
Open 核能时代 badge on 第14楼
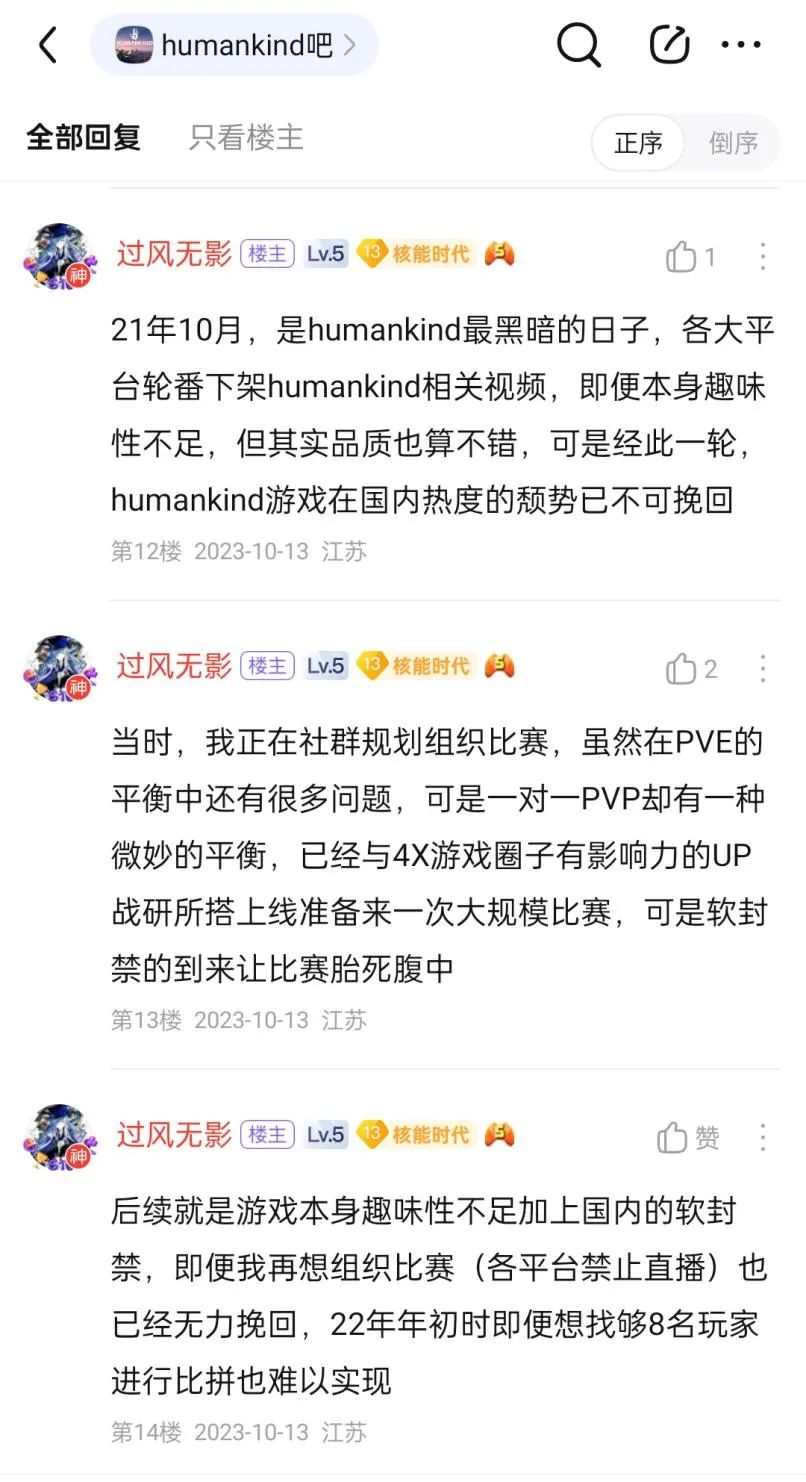coord(415,1135)
